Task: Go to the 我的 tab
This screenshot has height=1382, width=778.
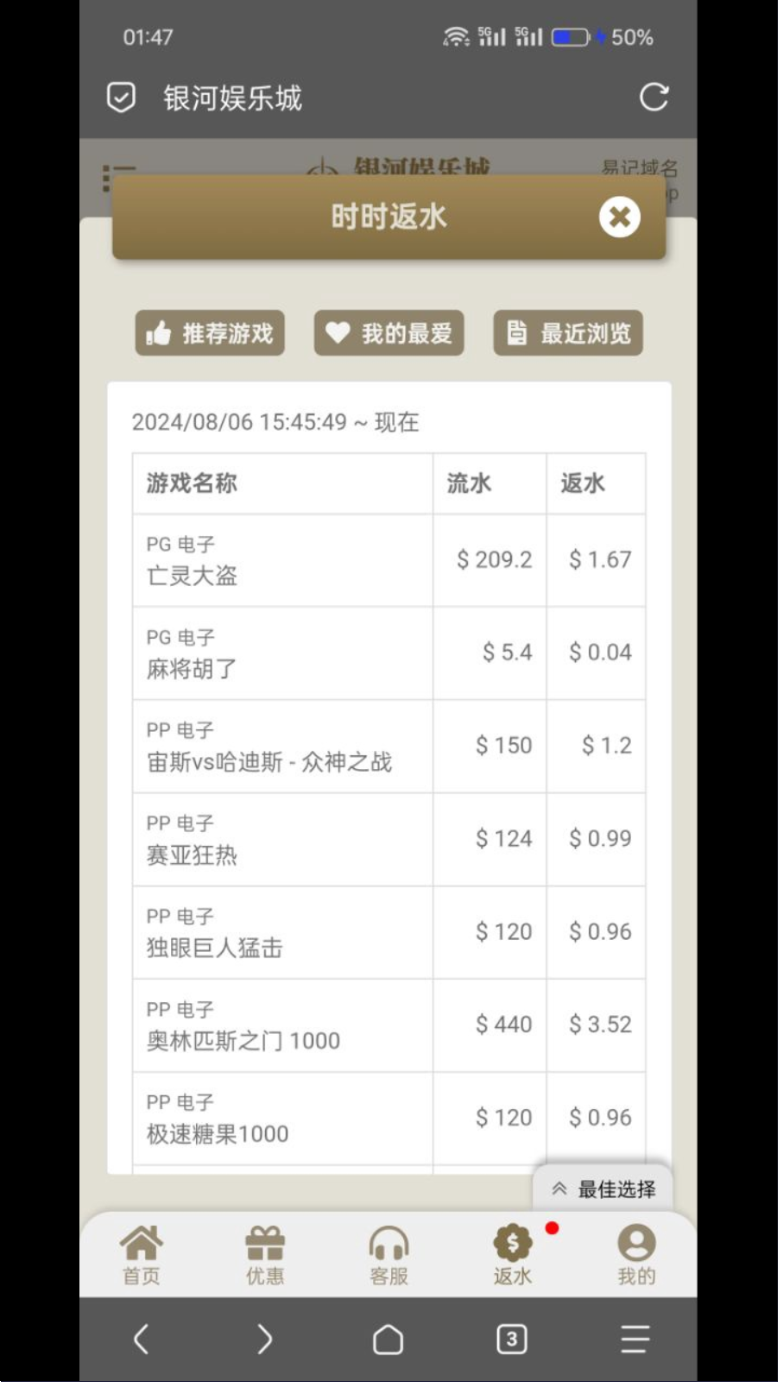Action: coord(636,1255)
